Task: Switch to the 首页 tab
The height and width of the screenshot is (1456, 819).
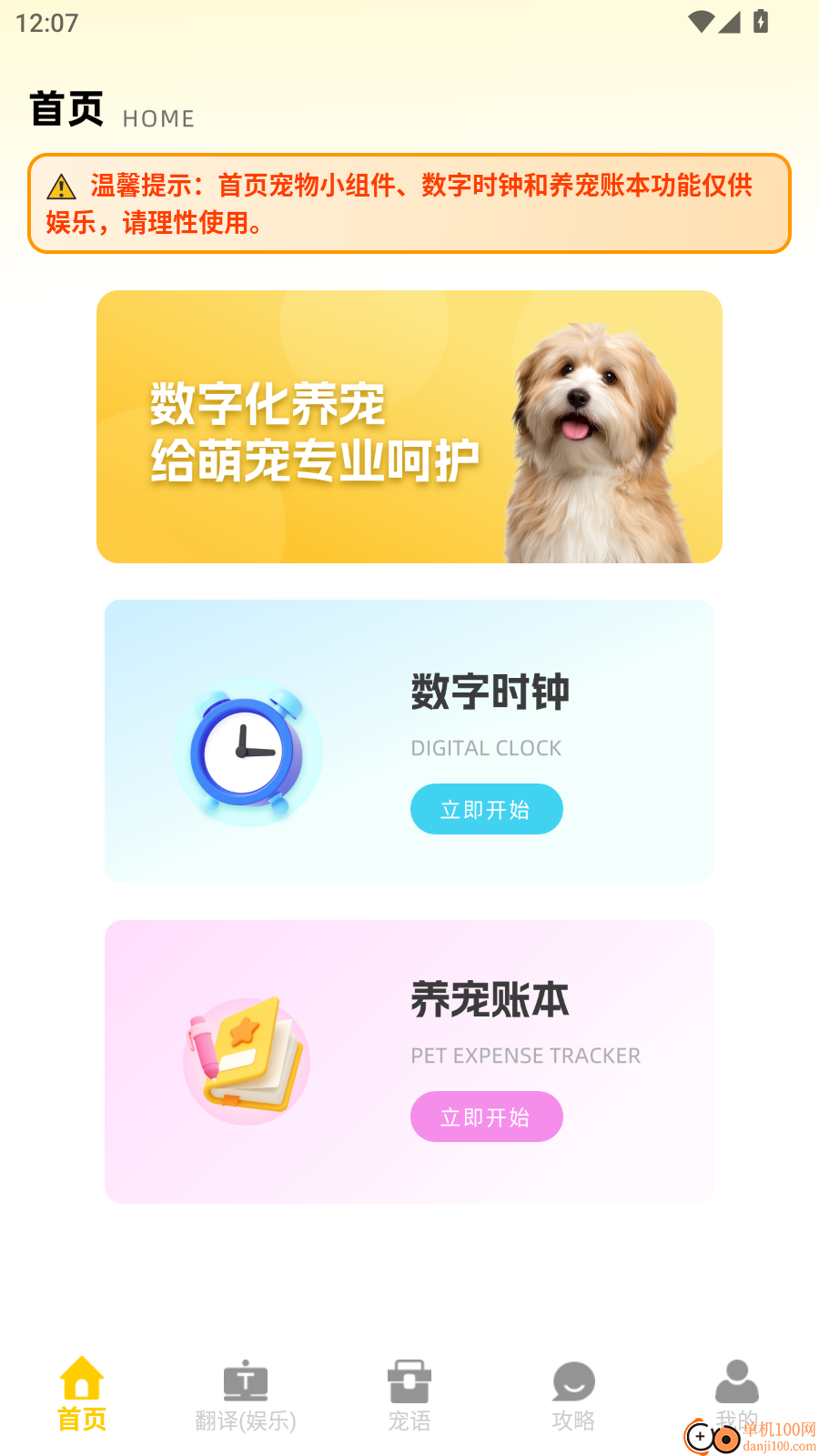Action: click(82, 1394)
